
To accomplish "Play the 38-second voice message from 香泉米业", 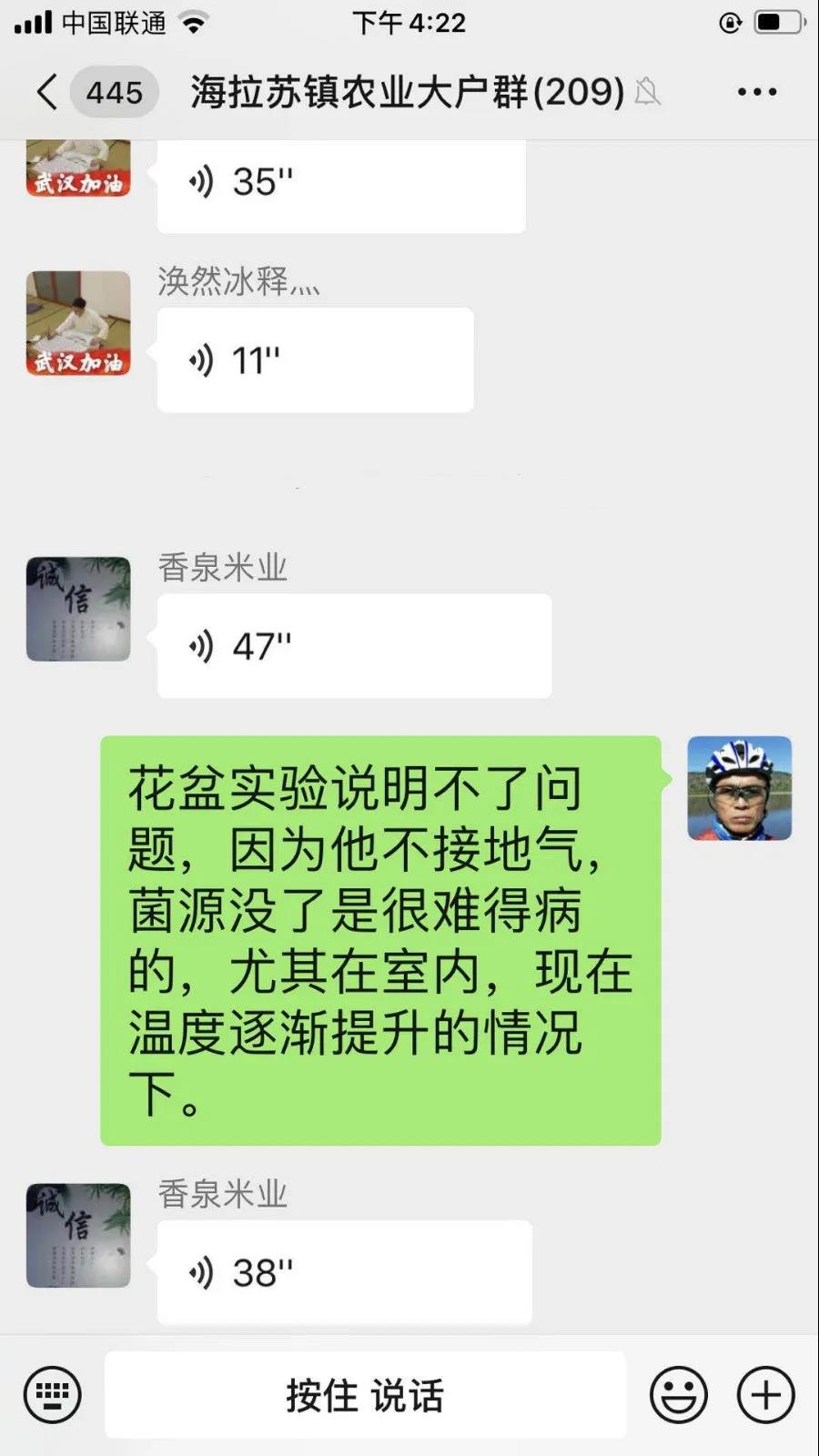I will tap(344, 1272).
